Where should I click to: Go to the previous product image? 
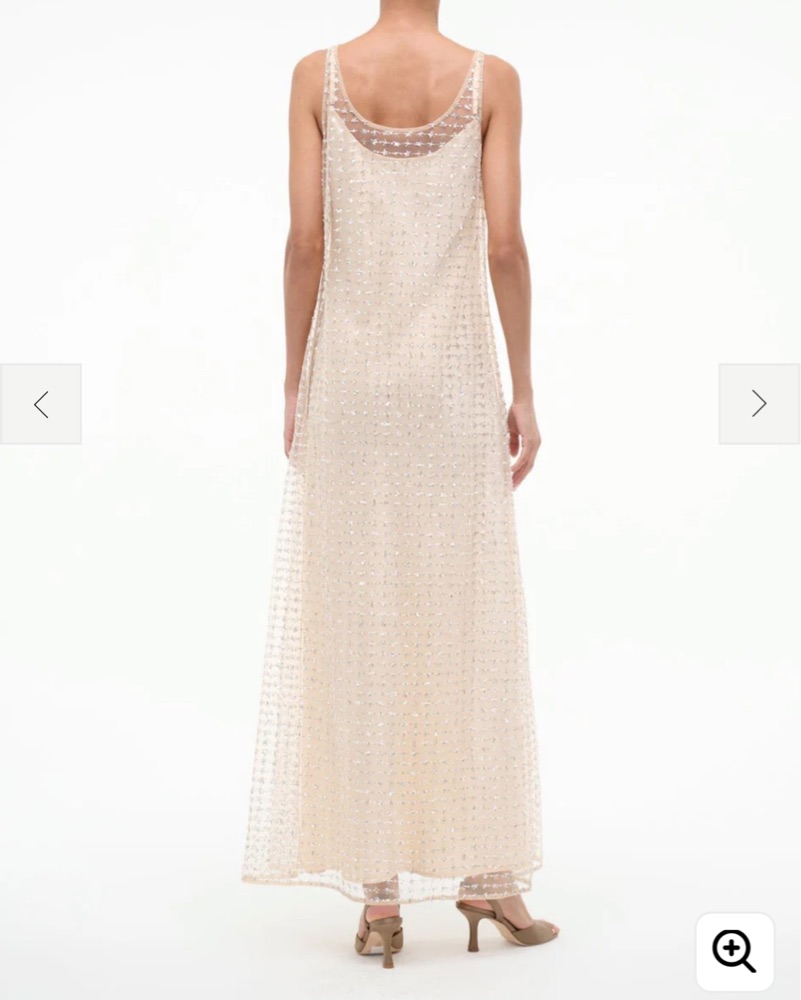41,404
